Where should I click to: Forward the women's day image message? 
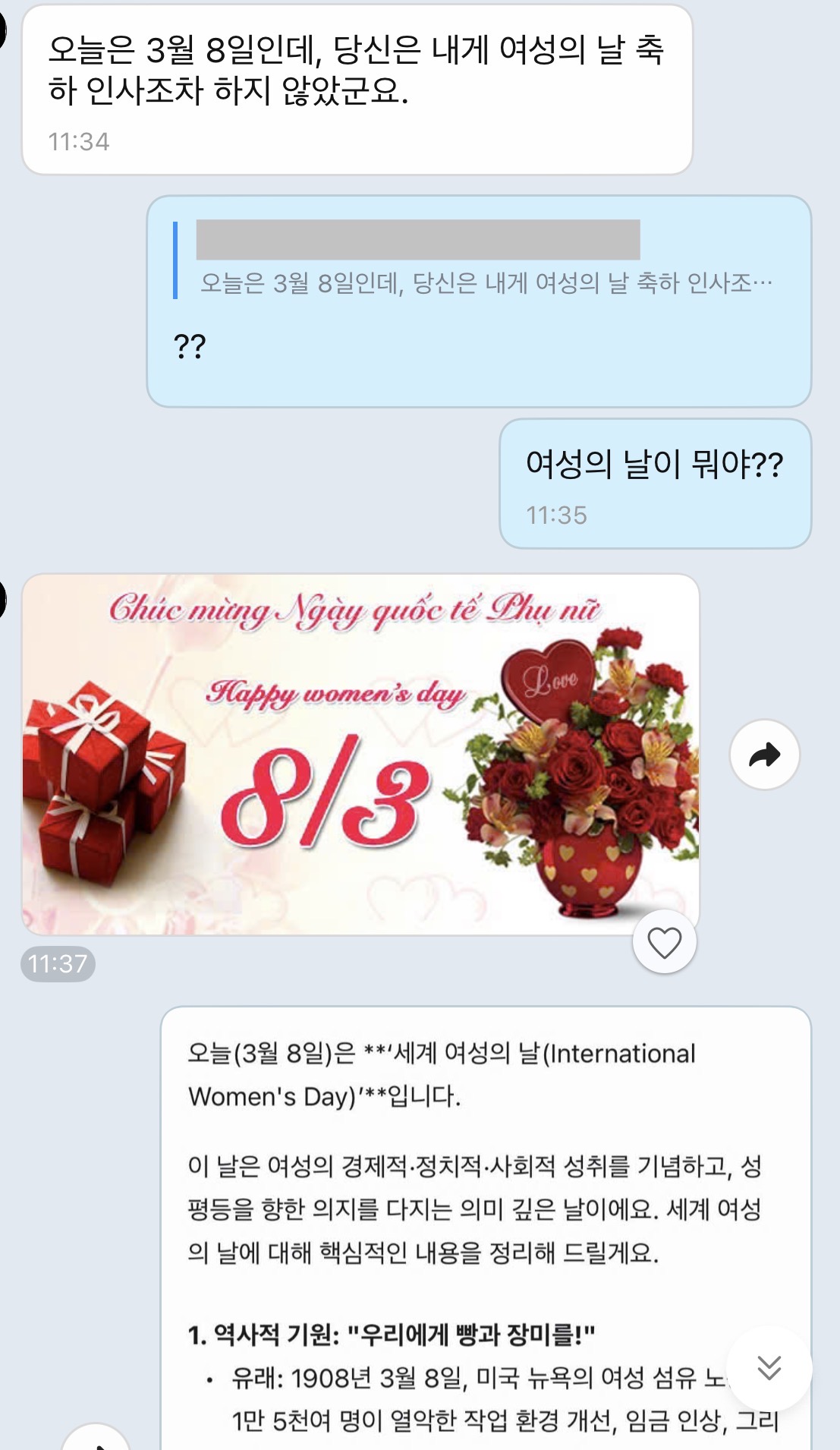click(764, 755)
